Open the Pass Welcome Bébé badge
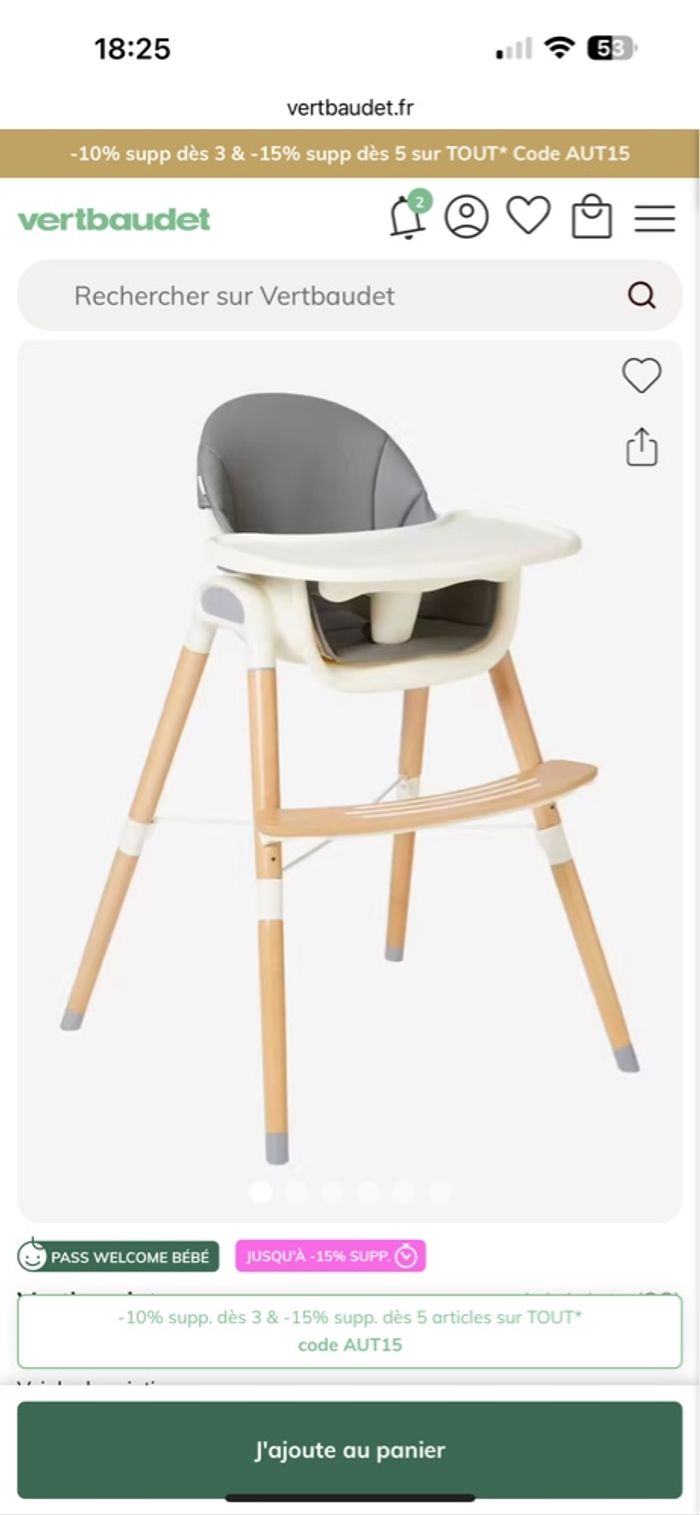The width and height of the screenshot is (700, 1515). [x=118, y=1257]
